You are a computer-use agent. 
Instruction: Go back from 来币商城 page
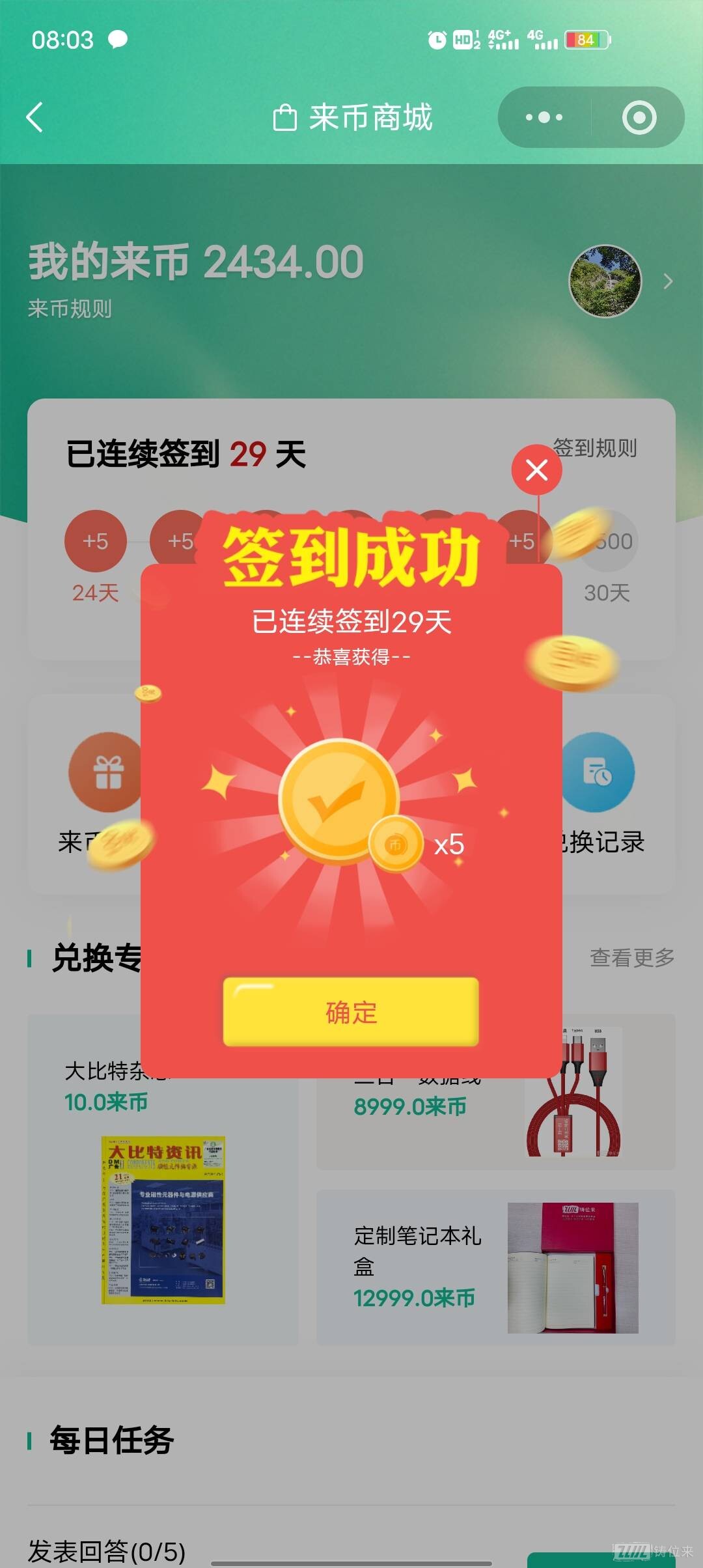(x=35, y=117)
